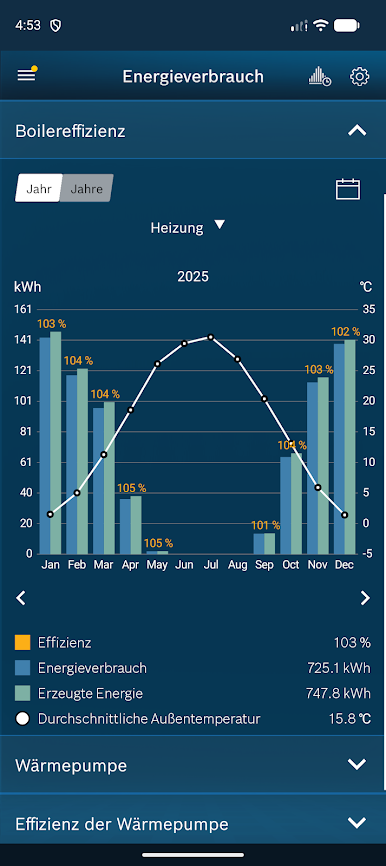The height and width of the screenshot is (866, 386).
Task: Open the settings gear
Action: point(359,77)
